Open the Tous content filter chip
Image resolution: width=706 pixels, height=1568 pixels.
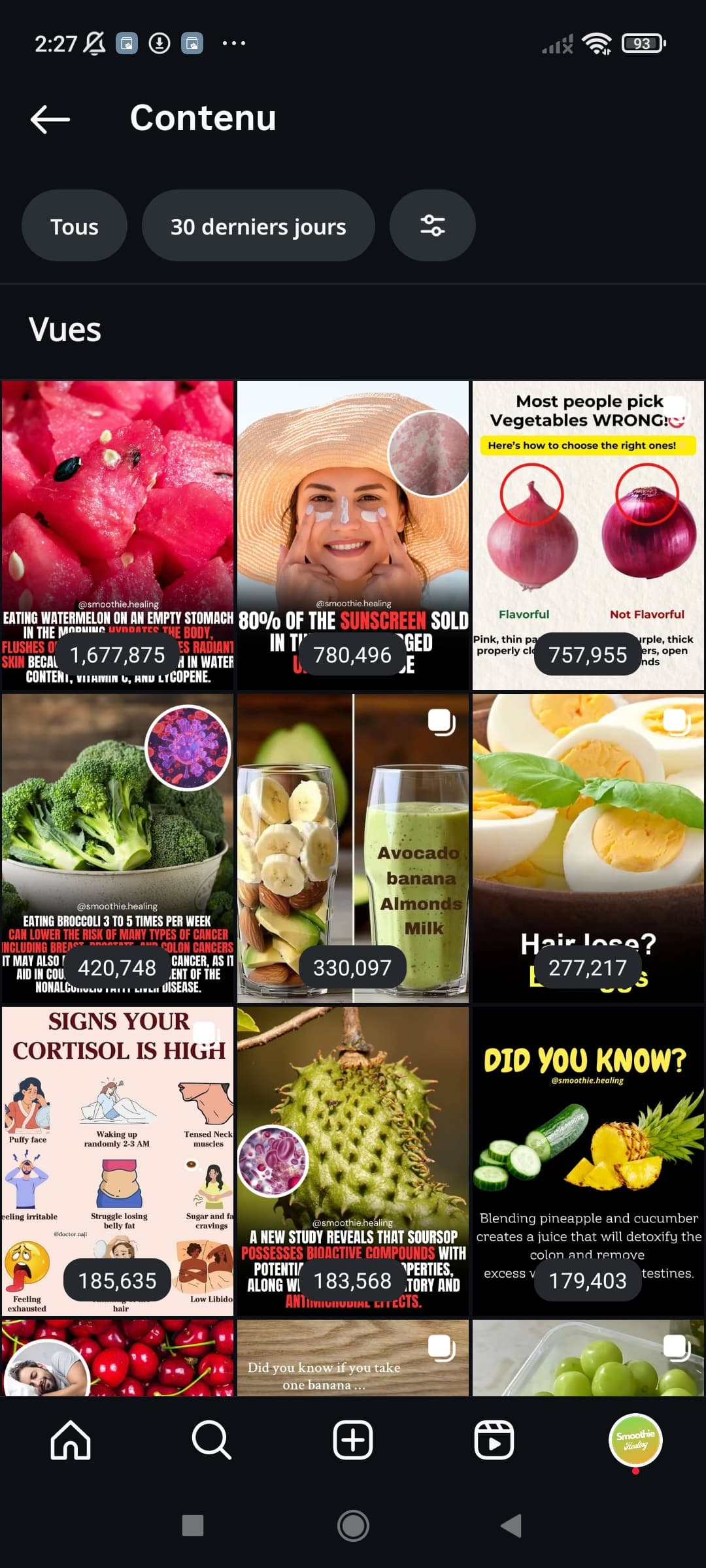click(x=75, y=226)
